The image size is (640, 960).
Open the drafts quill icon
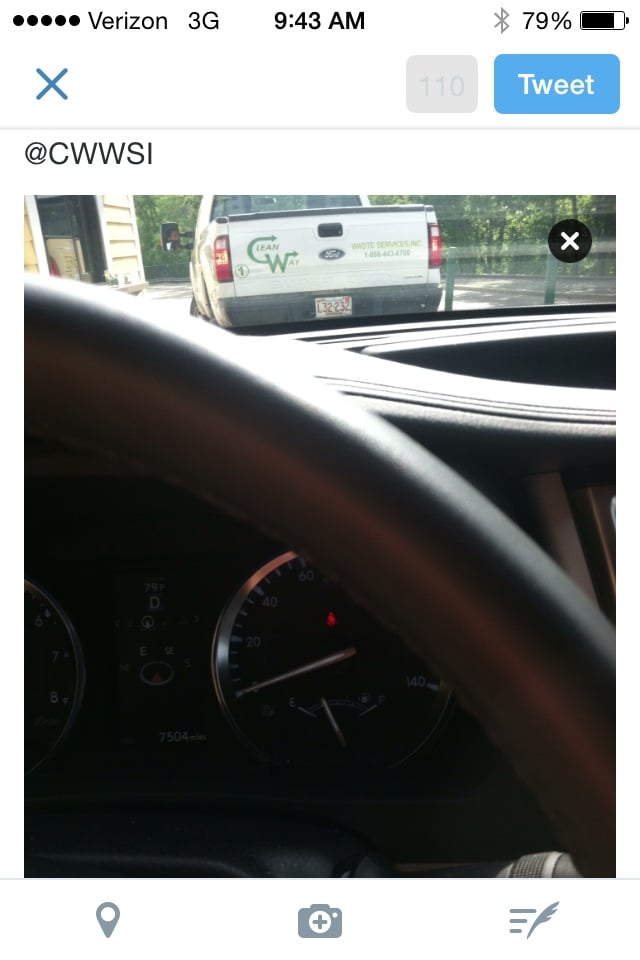pos(533,919)
